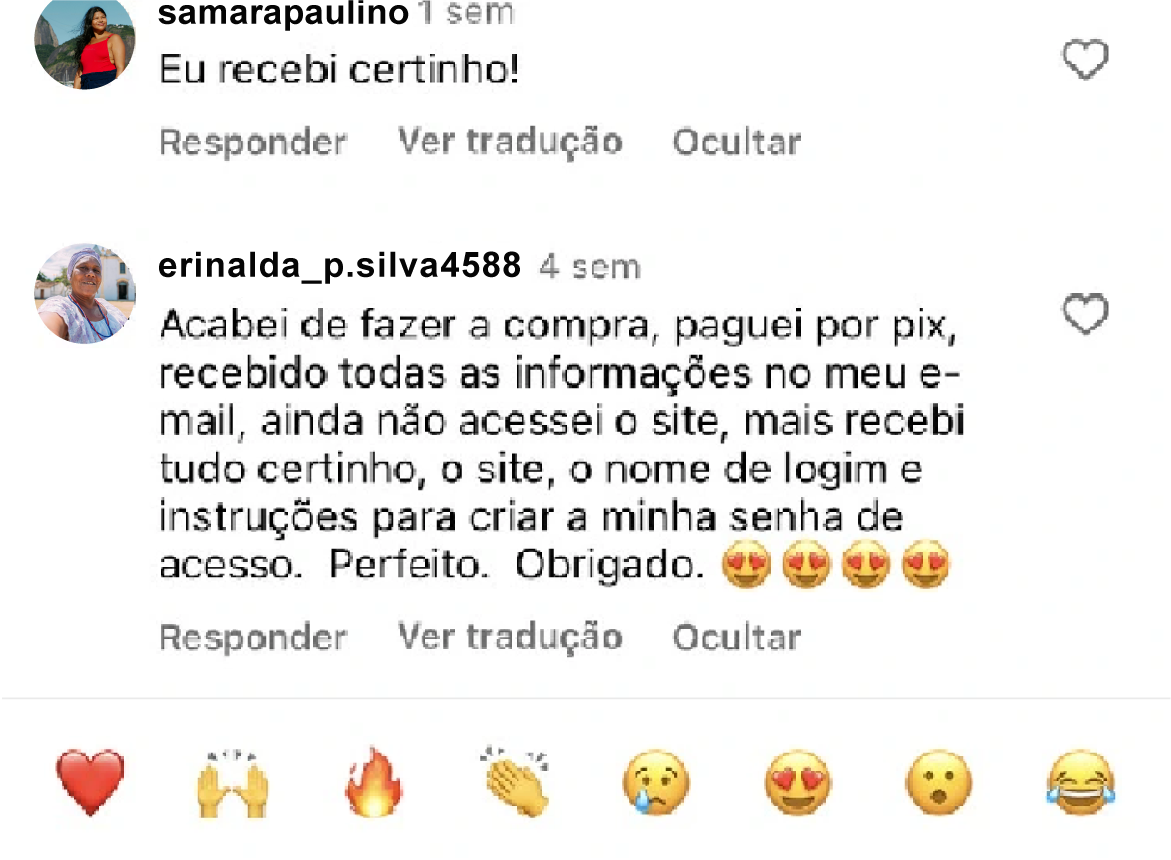
Task: Like samarapaulino's comment
Action: tap(1085, 62)
